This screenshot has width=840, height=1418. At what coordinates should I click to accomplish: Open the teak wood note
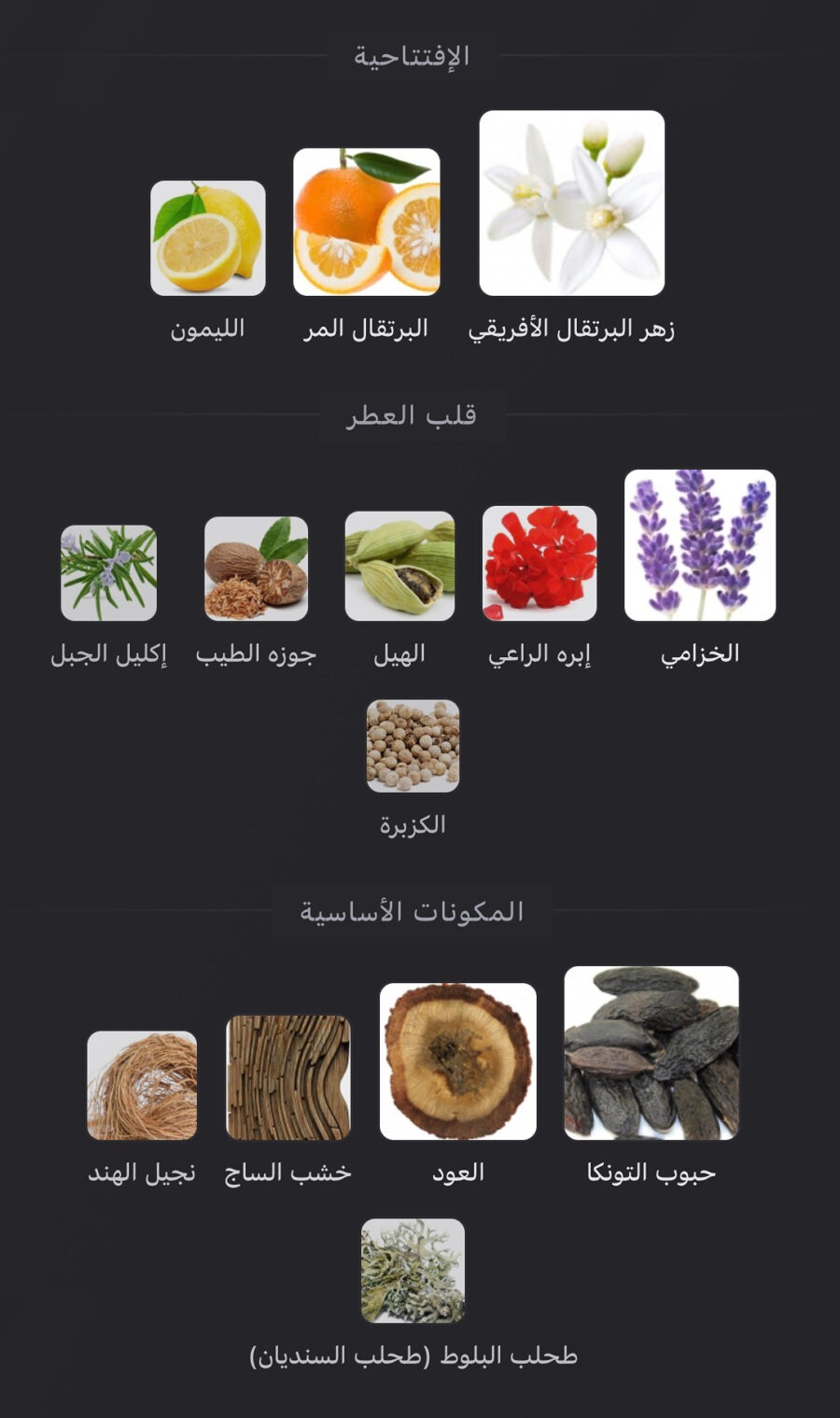[287, 1077]
